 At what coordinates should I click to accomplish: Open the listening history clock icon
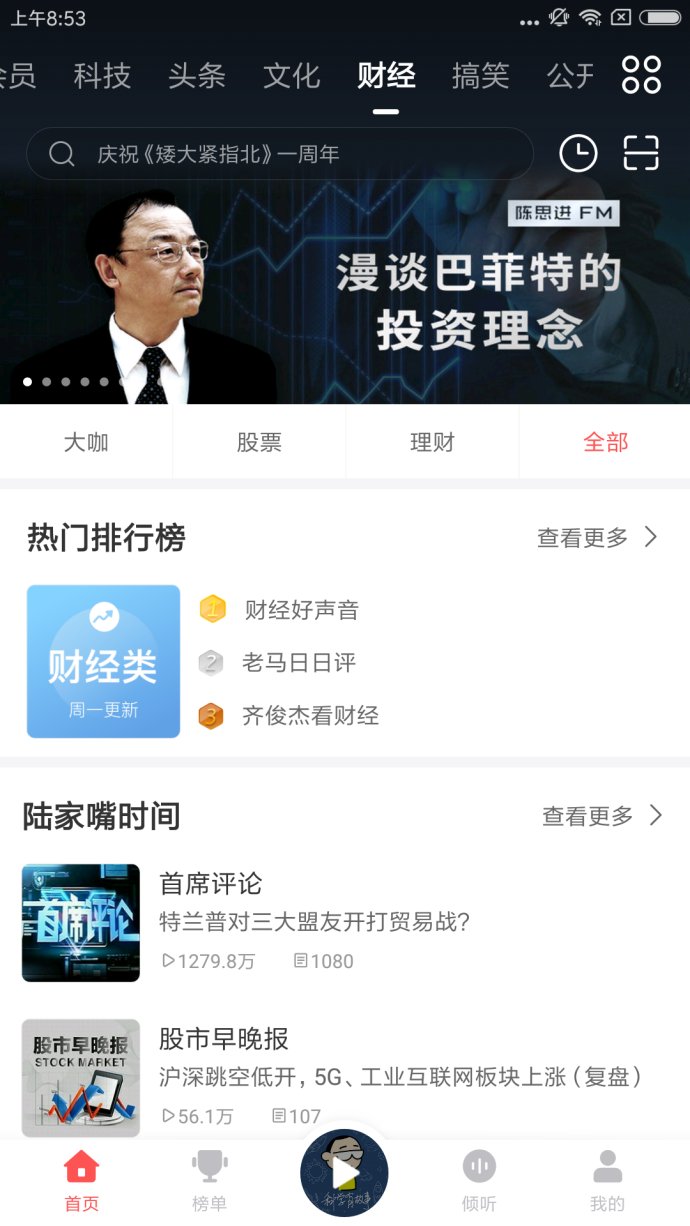(578, 154)
